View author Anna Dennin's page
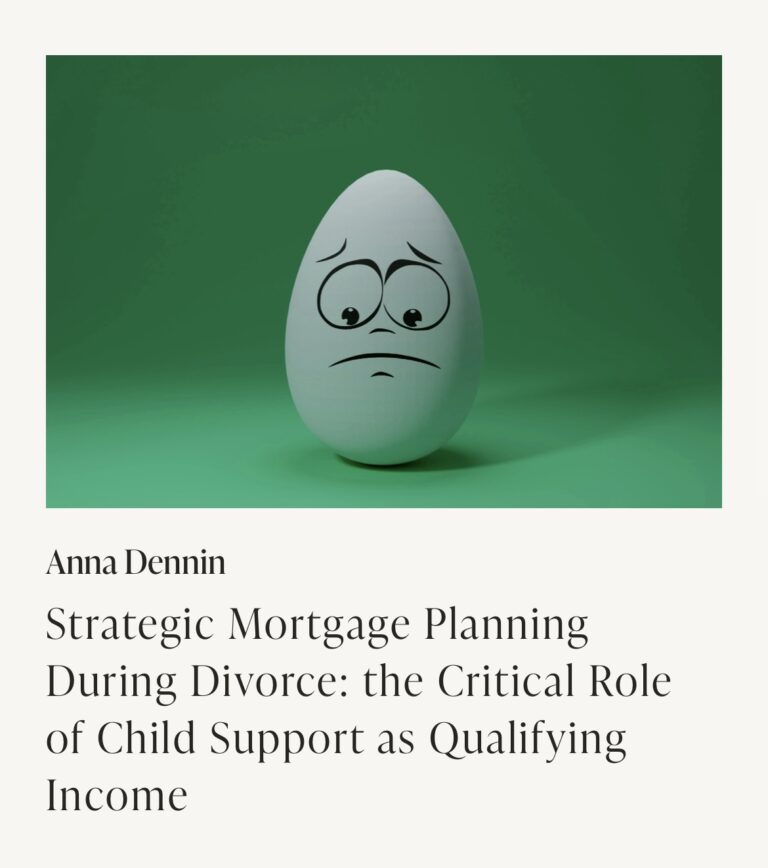 136,564
